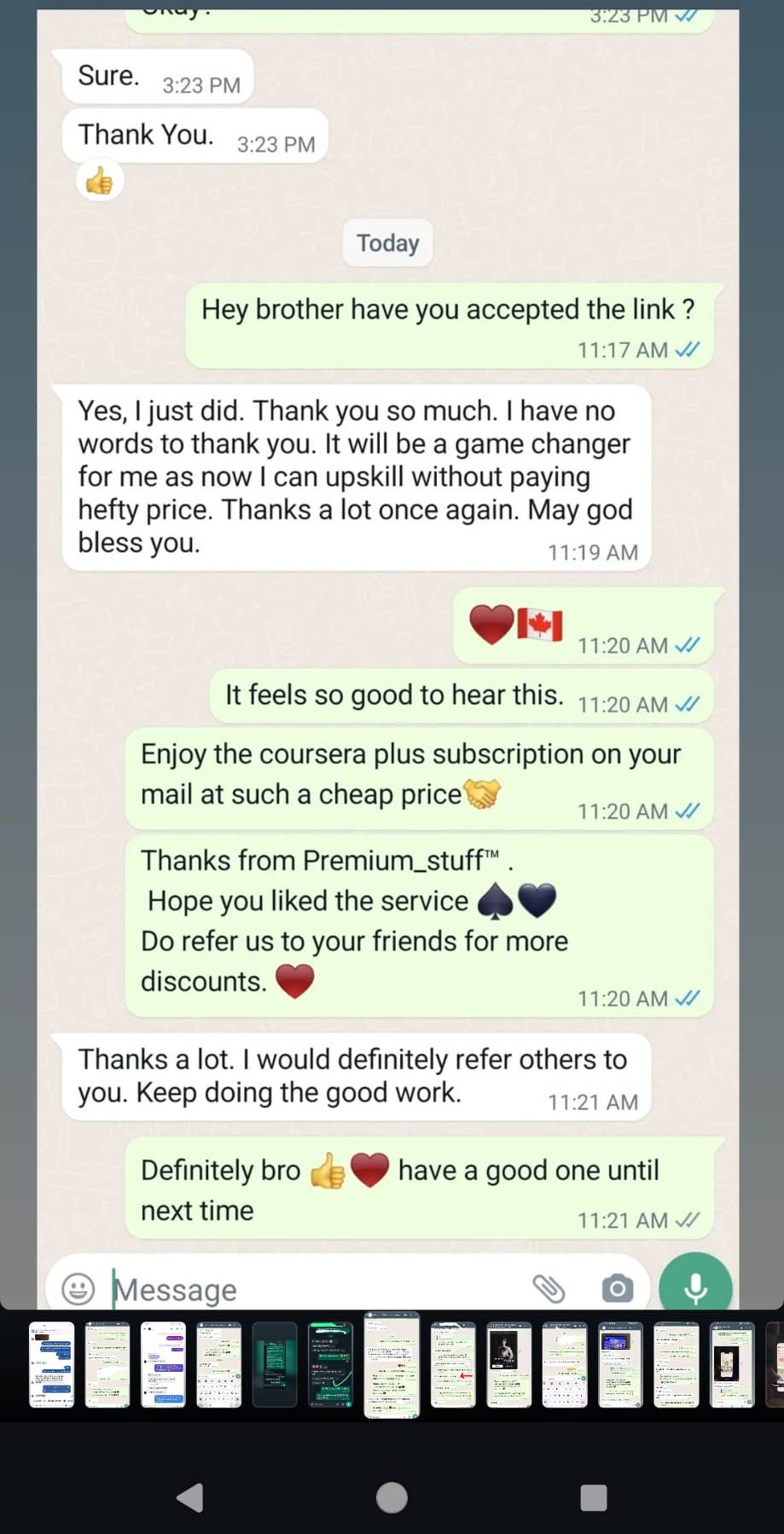Open the first screenshot thumbnail in the bottom strip
This screenshot has height=1534, width=784.
click(x=51, y=1365)
